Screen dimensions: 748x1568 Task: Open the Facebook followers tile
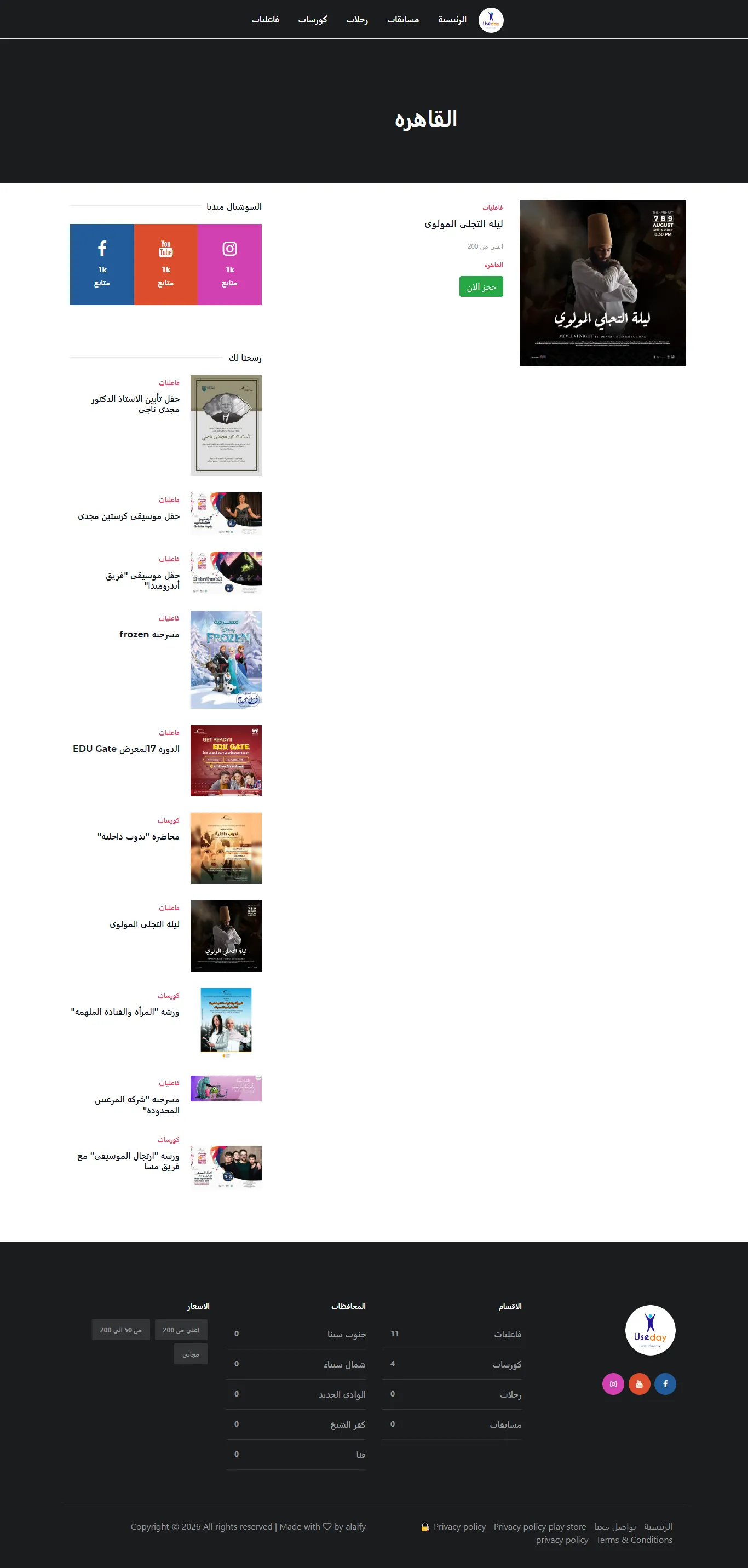point(102,264)
